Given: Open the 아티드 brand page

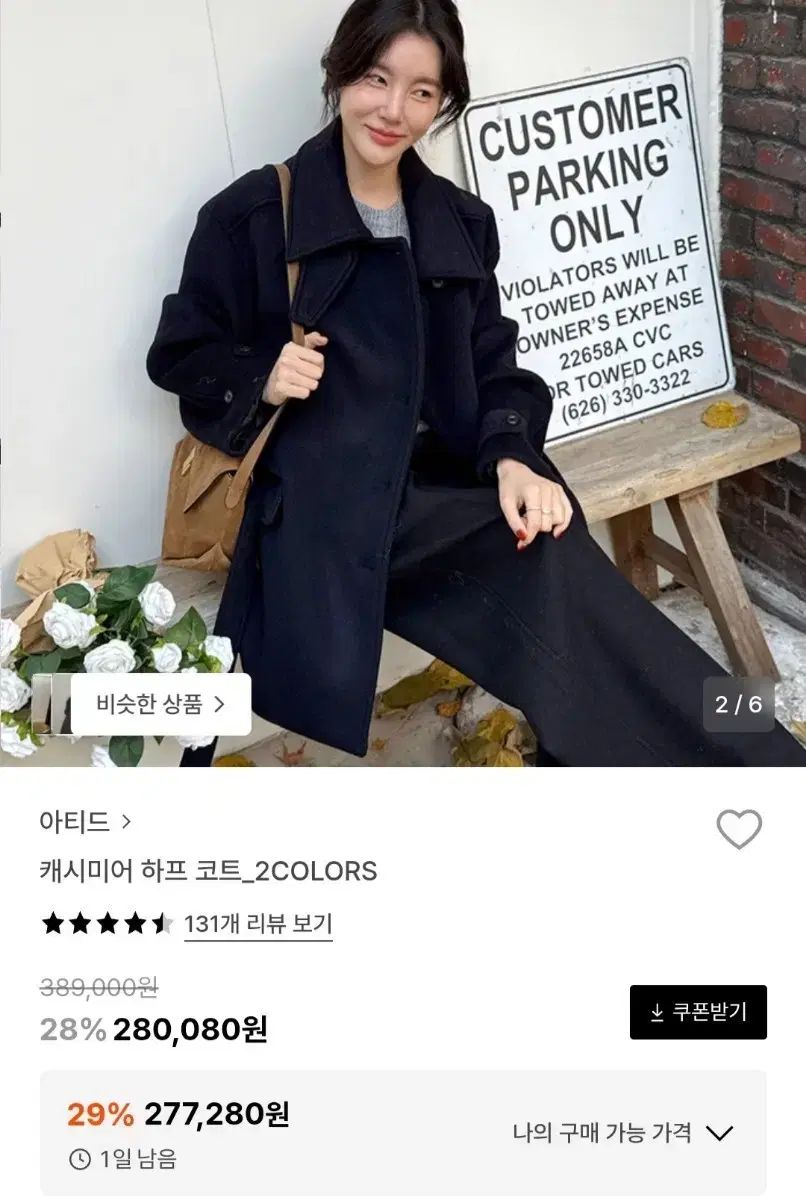Looking at the screenshot, I should pyautogui.click(x=86, y=822).
